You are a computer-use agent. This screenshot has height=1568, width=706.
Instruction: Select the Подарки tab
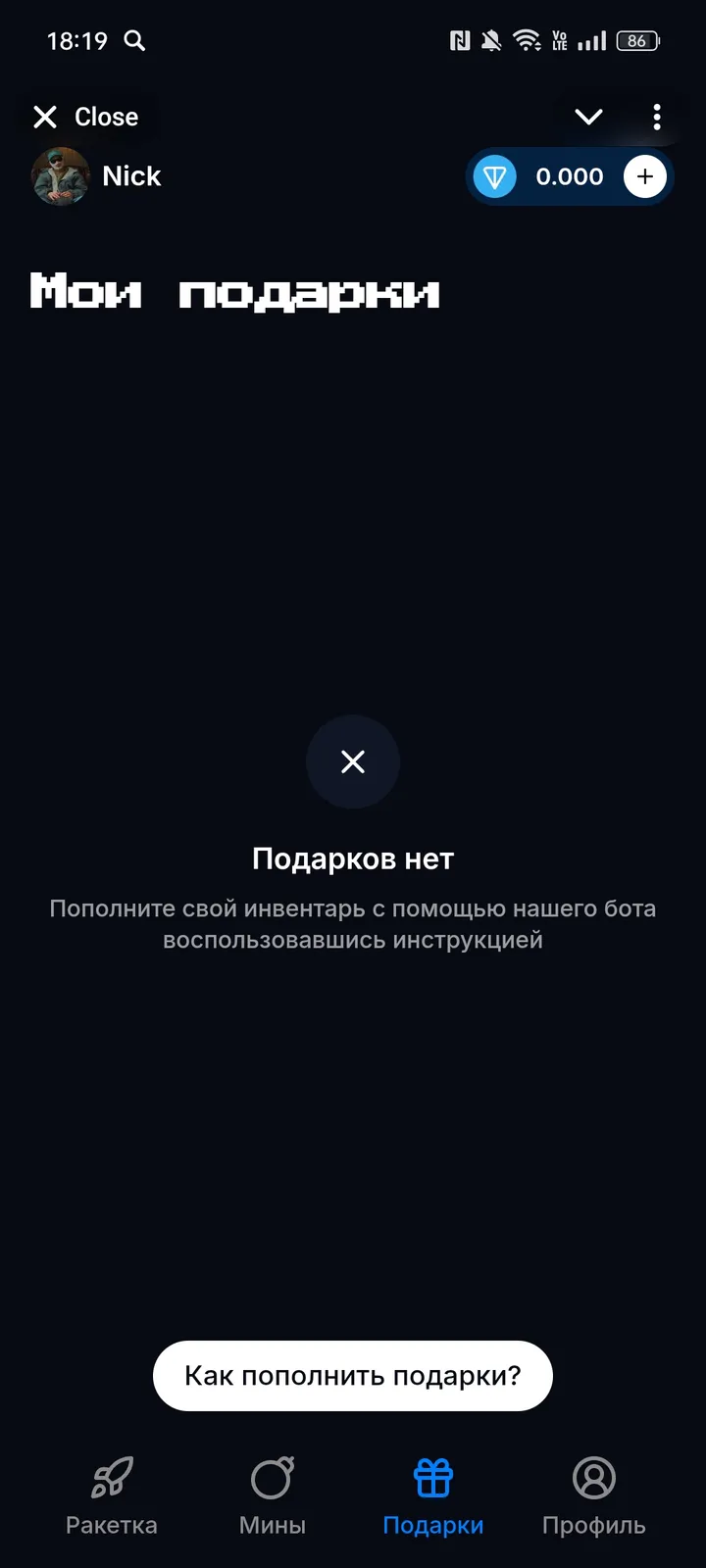click(433, 1496)
